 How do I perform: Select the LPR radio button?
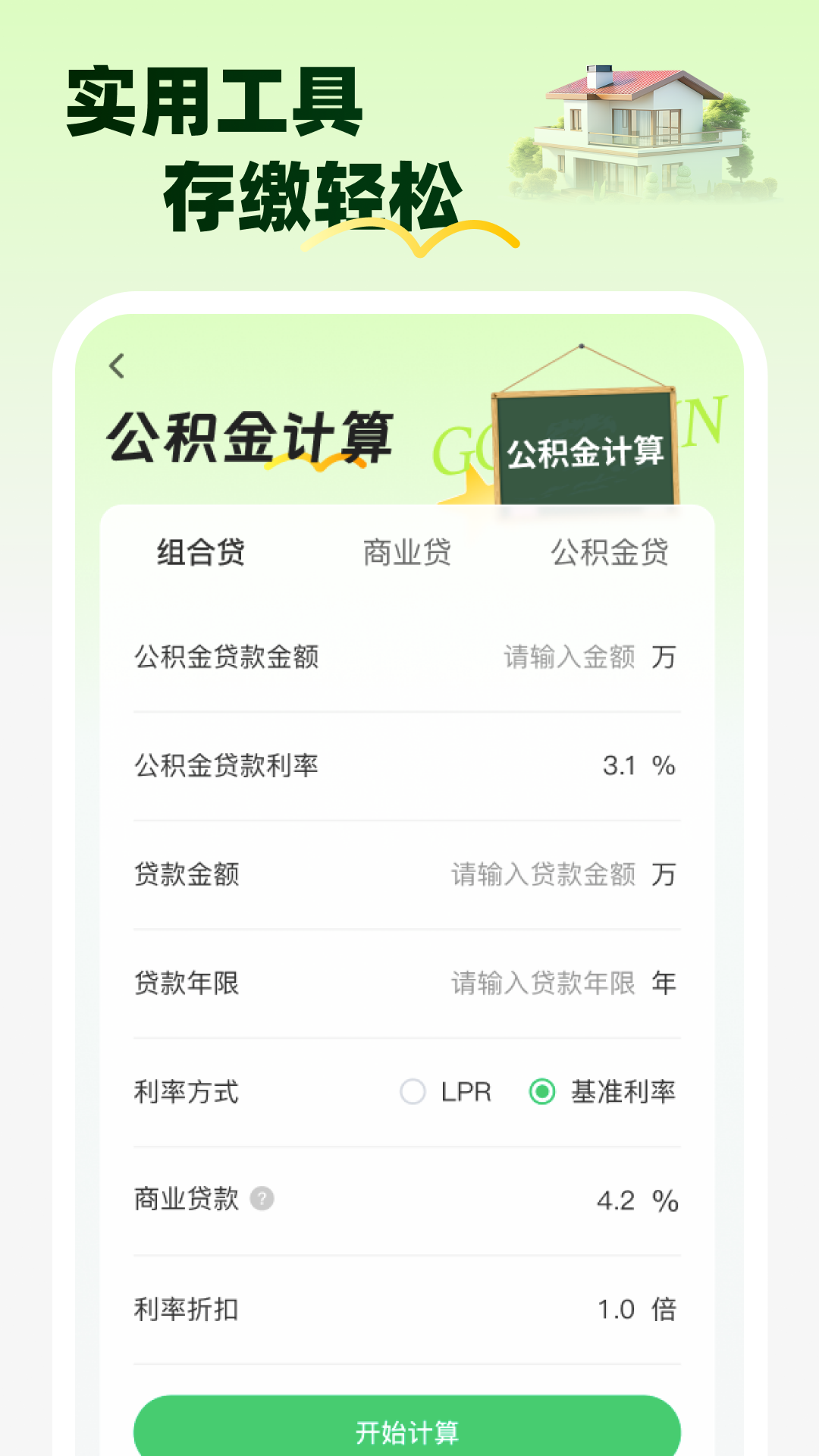412,1092
